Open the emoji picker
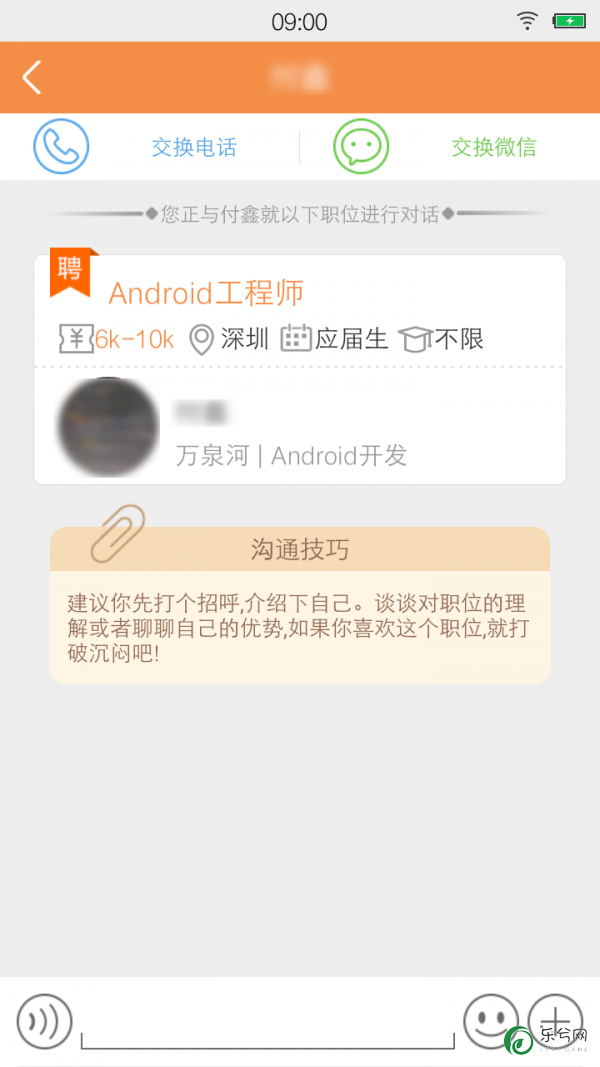The image size is (600, 1067). (491, 1021)
